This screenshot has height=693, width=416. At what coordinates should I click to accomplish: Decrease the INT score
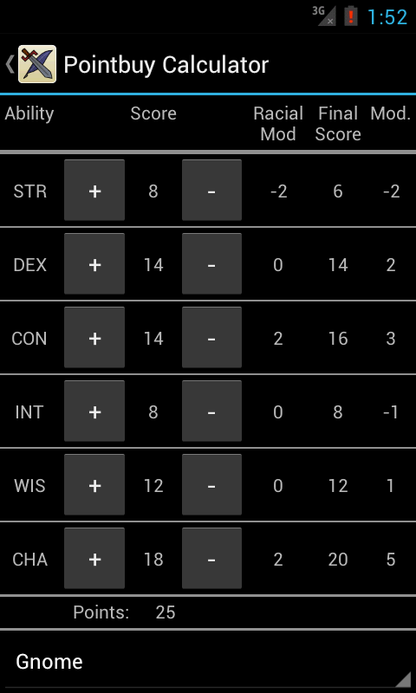(212, 411)
